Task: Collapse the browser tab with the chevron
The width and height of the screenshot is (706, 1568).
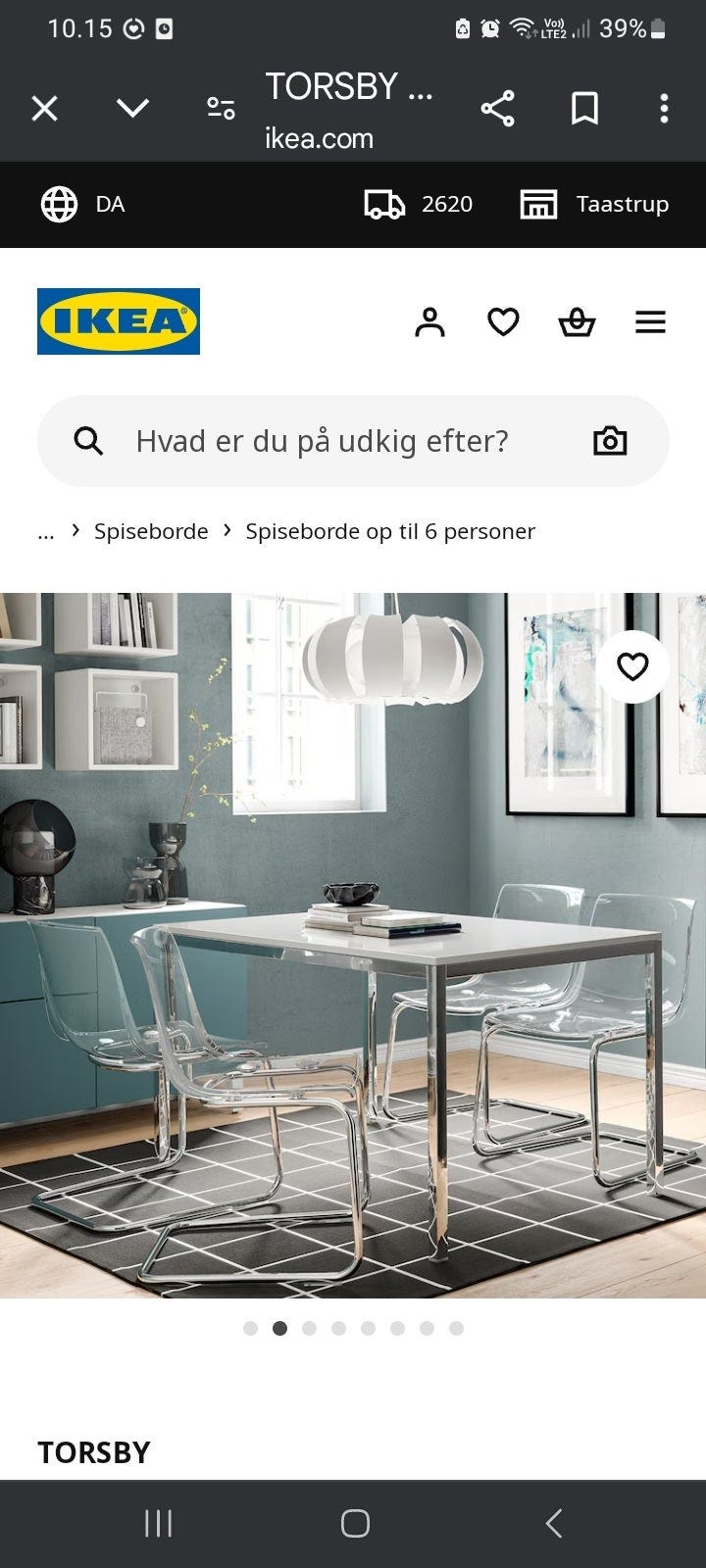Action: [133, 108]
